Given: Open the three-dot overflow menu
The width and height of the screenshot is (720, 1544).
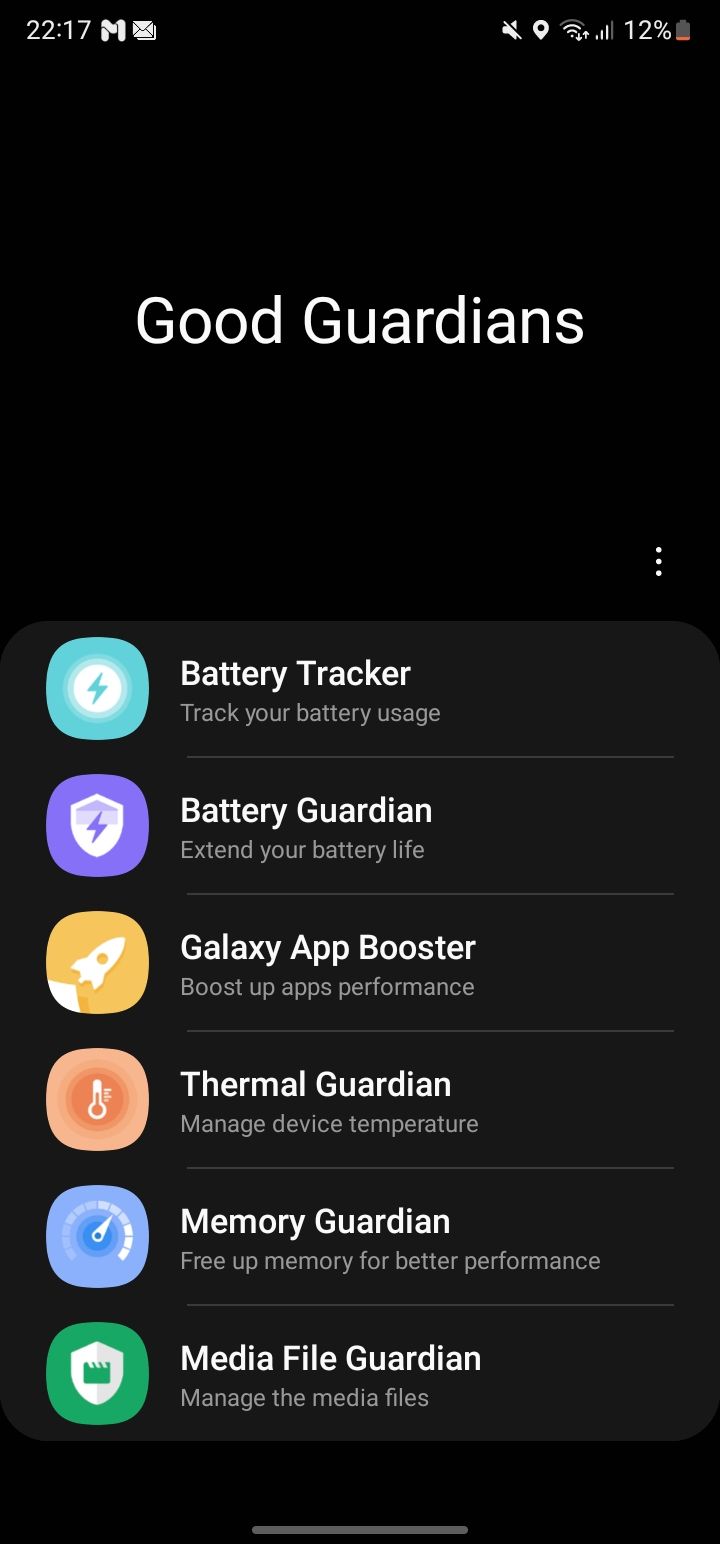Looking at the screenshot, I should click(658, 562).
